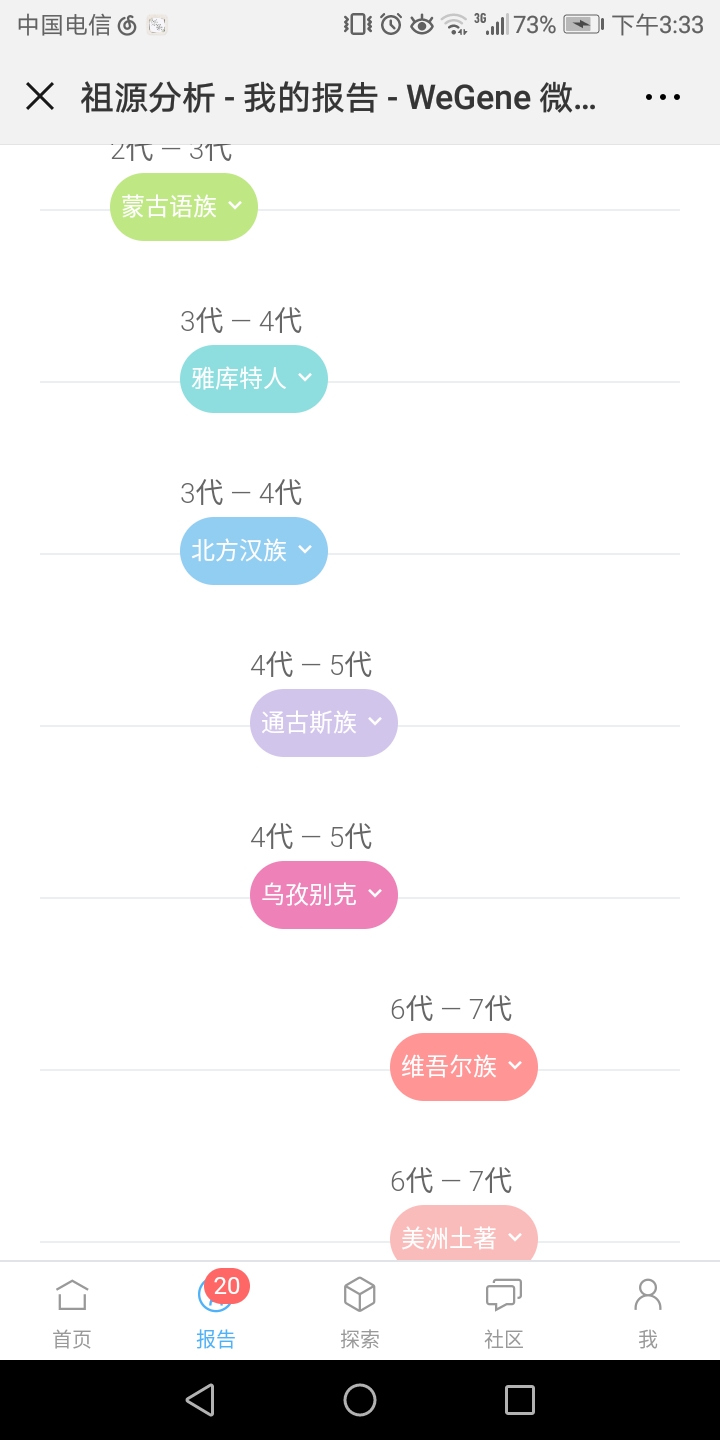The width and height of the screenshot is (720, 1440).
Task: Expand the 乌孜别克 ancestry chip
Action: (324, 895)
